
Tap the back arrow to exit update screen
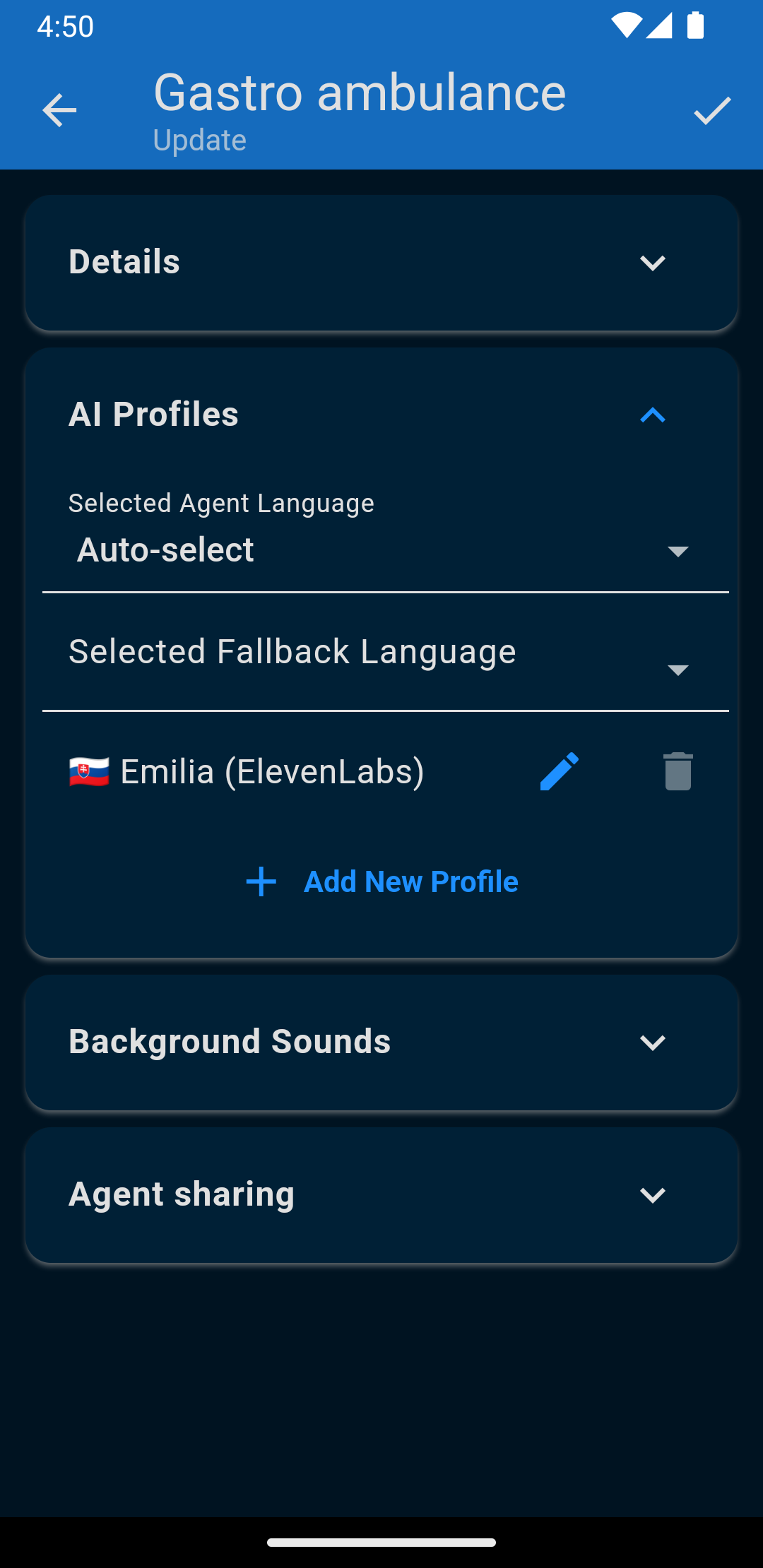(59, 111)
